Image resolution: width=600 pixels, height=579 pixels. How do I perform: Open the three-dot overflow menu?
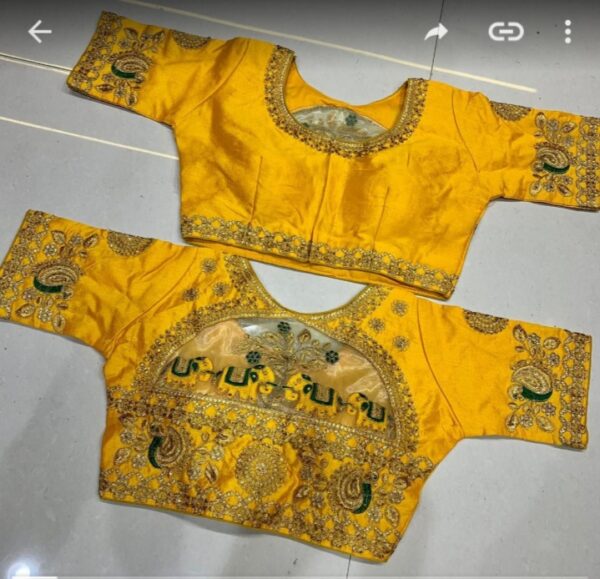[567, 32]
